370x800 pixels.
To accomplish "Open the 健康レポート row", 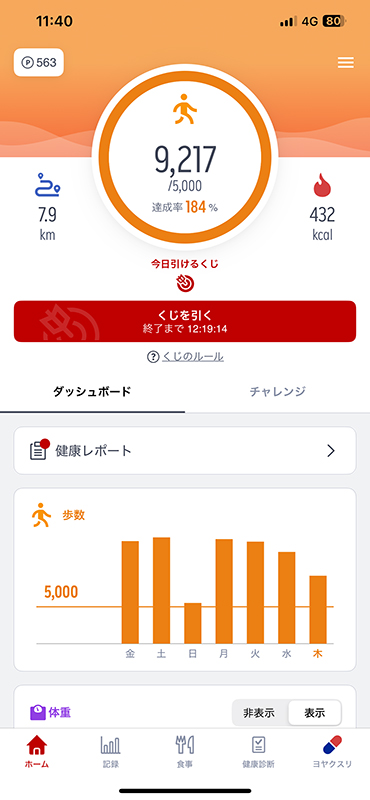I will pyautogui.click(x=185, y=451).
